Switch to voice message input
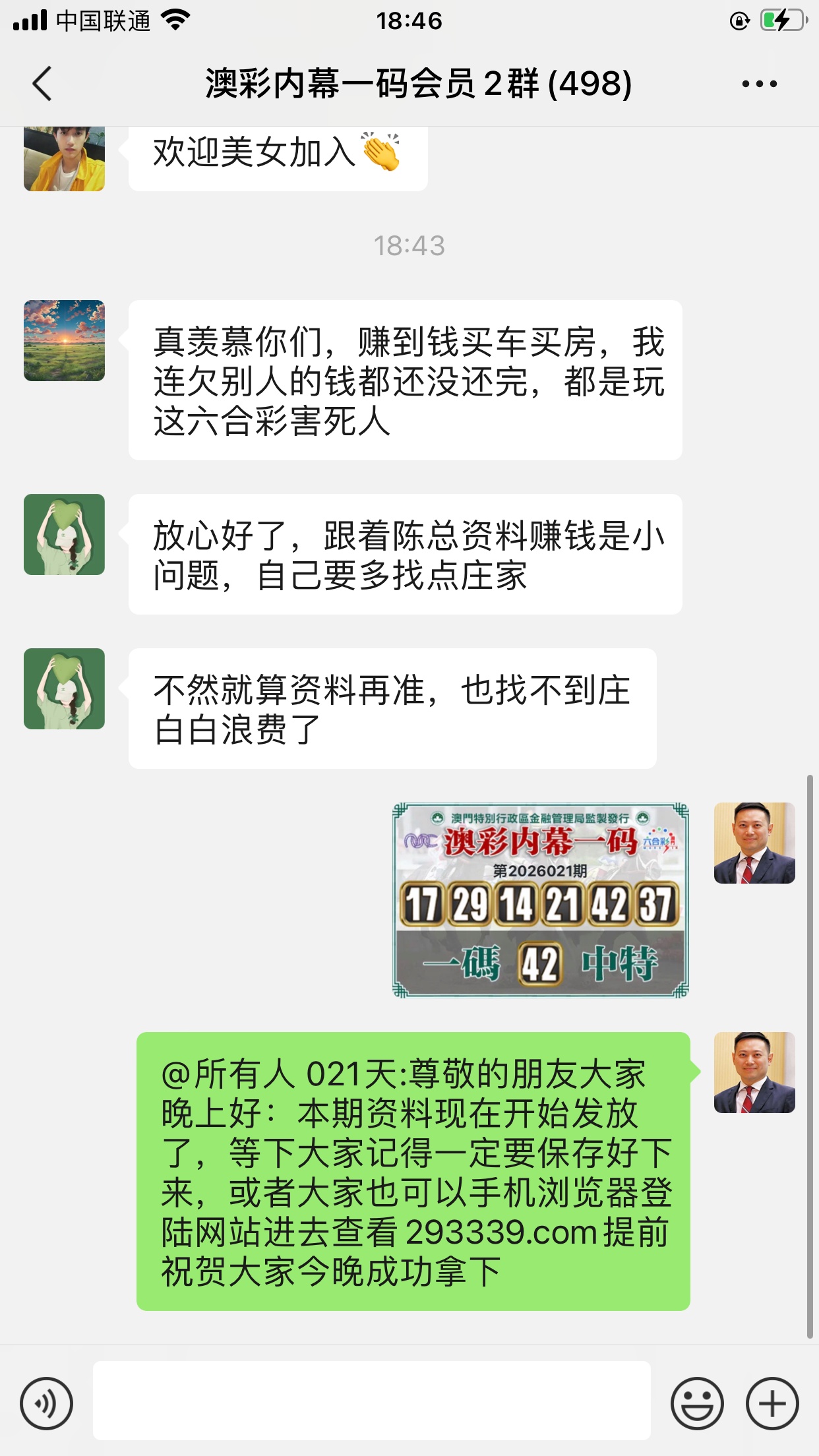Viewport: 819px width, 1456px height. tap(46, 1403)
